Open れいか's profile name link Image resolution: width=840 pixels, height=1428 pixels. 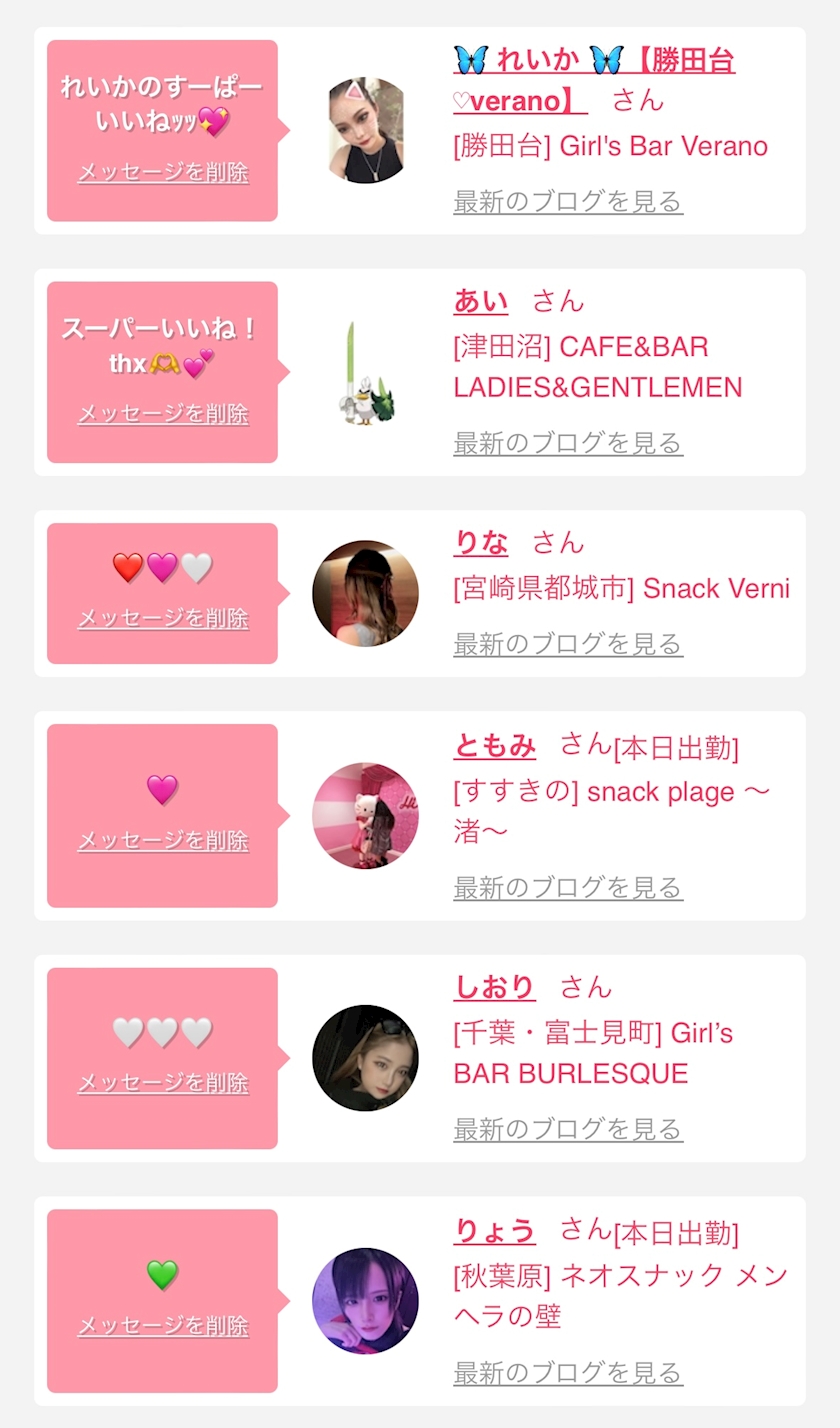pos(594,80)
